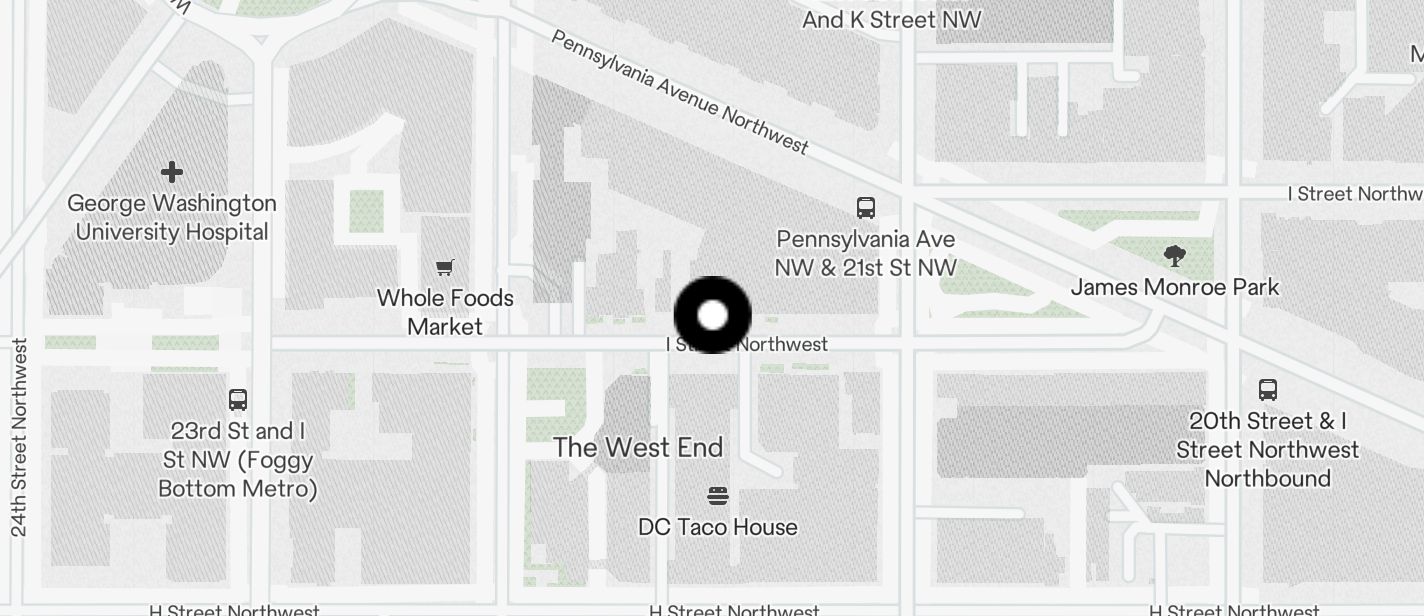Open the DC Taco House place marker
Viewport: 1424px width, 616px height.
pos(717,496)
